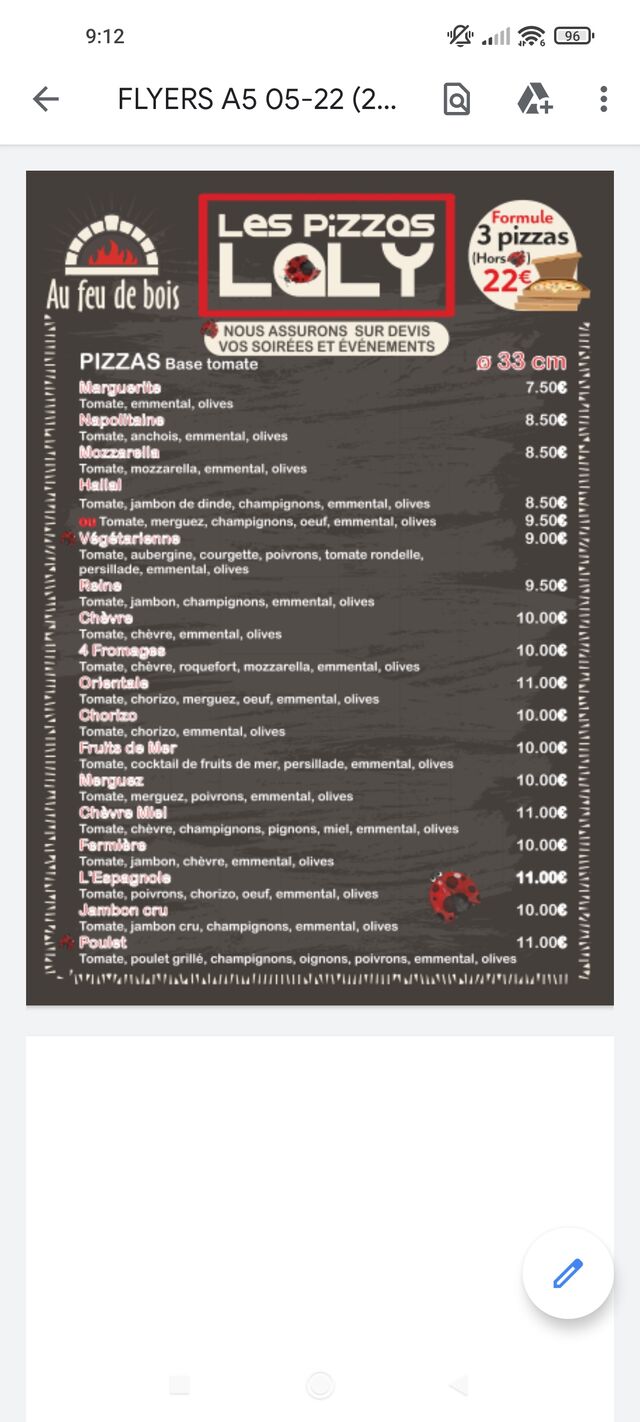Go back from the PDF viewer
The height and width of the screenshot is (1422, 640).
[46, 98]
